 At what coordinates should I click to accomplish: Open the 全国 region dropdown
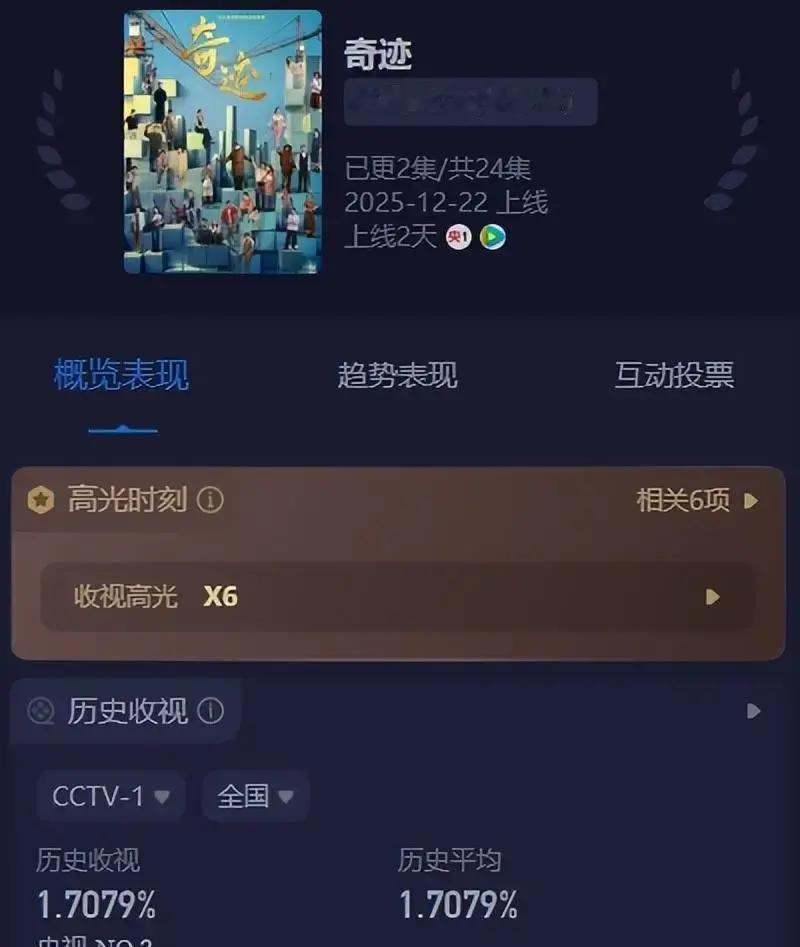coord(255,796)
